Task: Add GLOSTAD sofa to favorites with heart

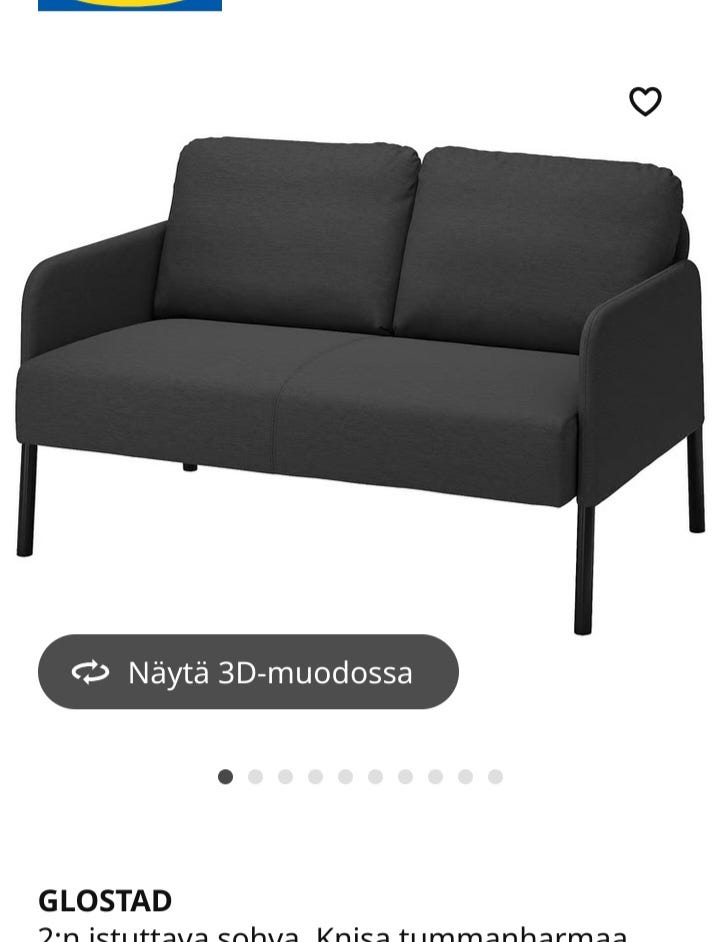Action: point(645,101)
